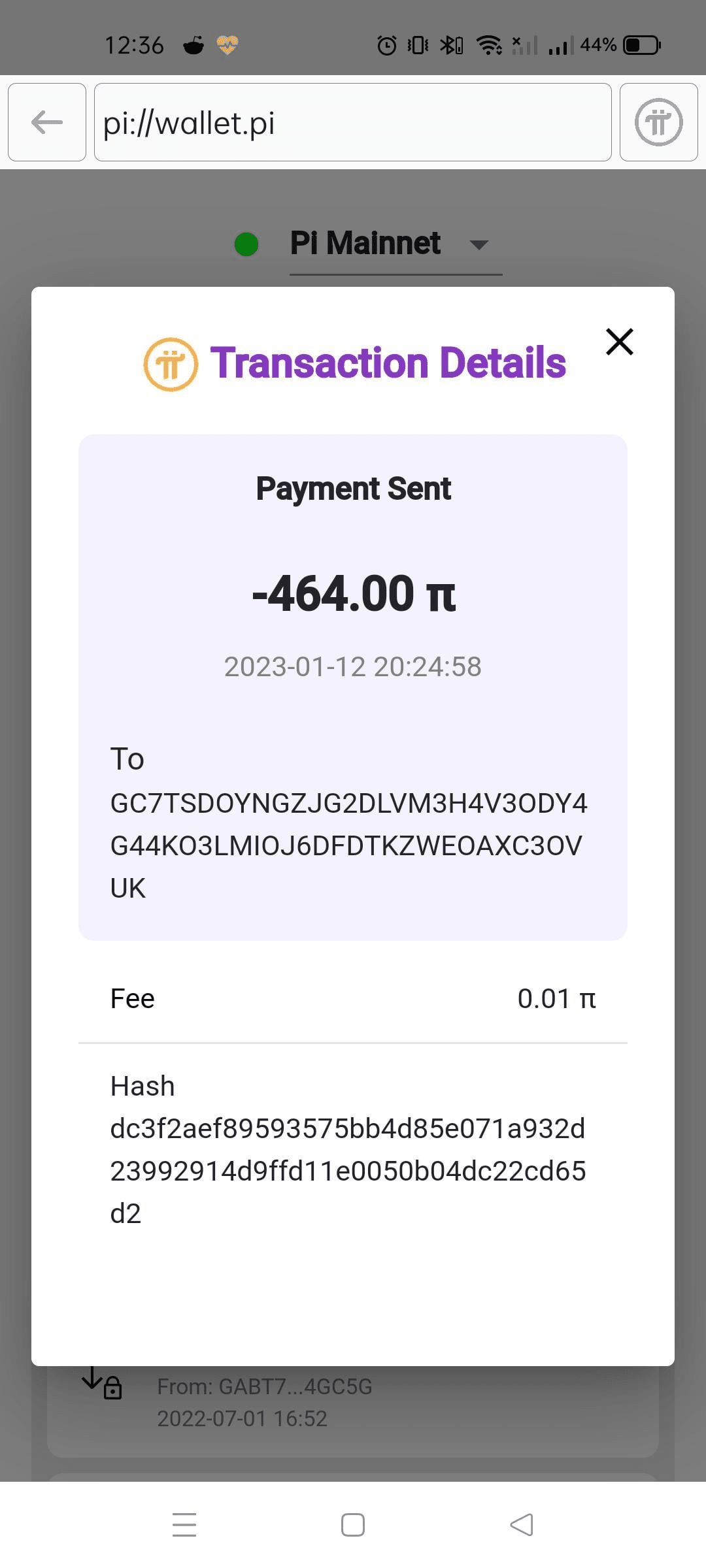
Task: Tap the system back triangle
Action: click(522, 1524)
